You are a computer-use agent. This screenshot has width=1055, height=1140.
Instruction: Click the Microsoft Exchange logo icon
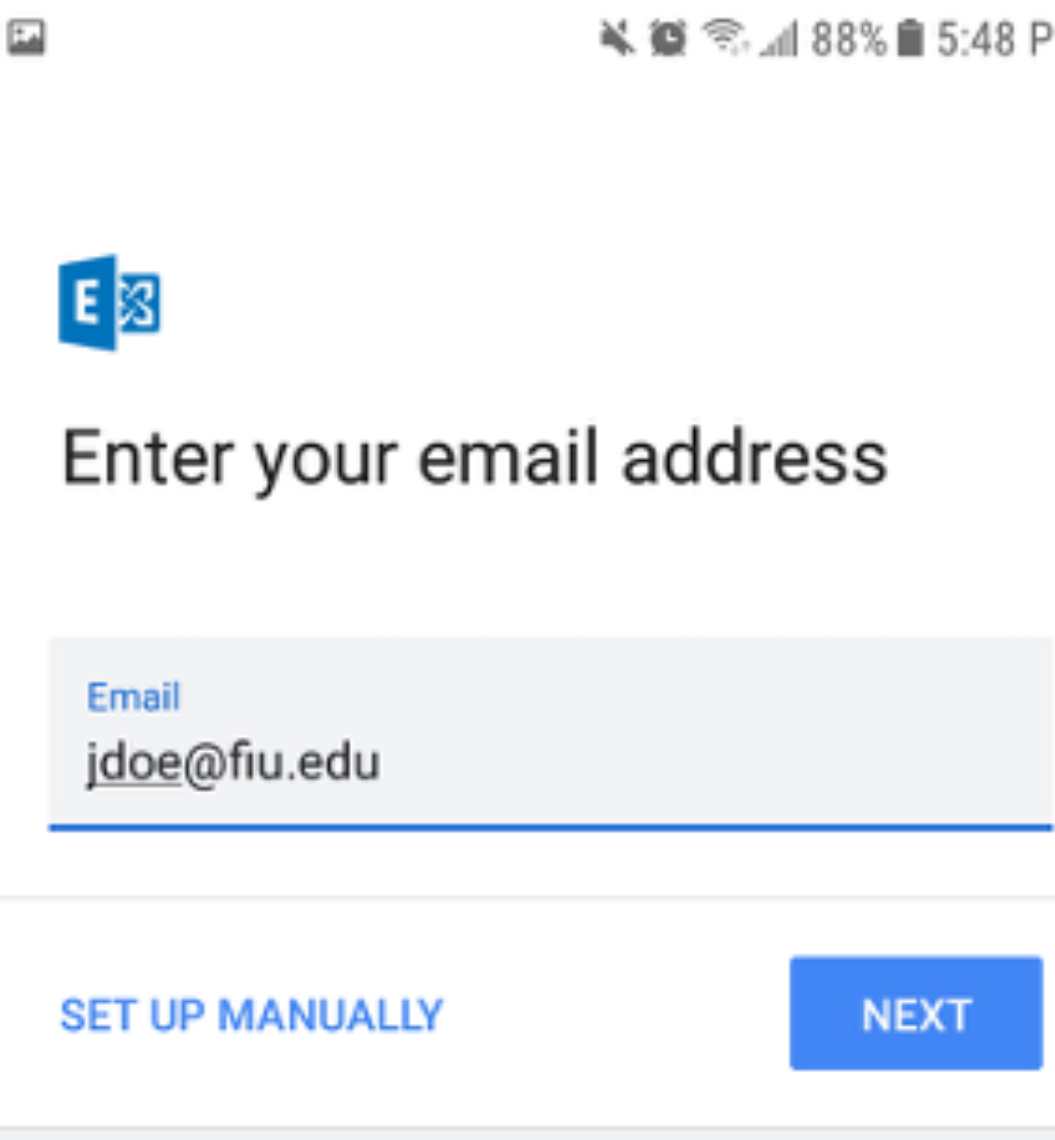coord(110,302)
